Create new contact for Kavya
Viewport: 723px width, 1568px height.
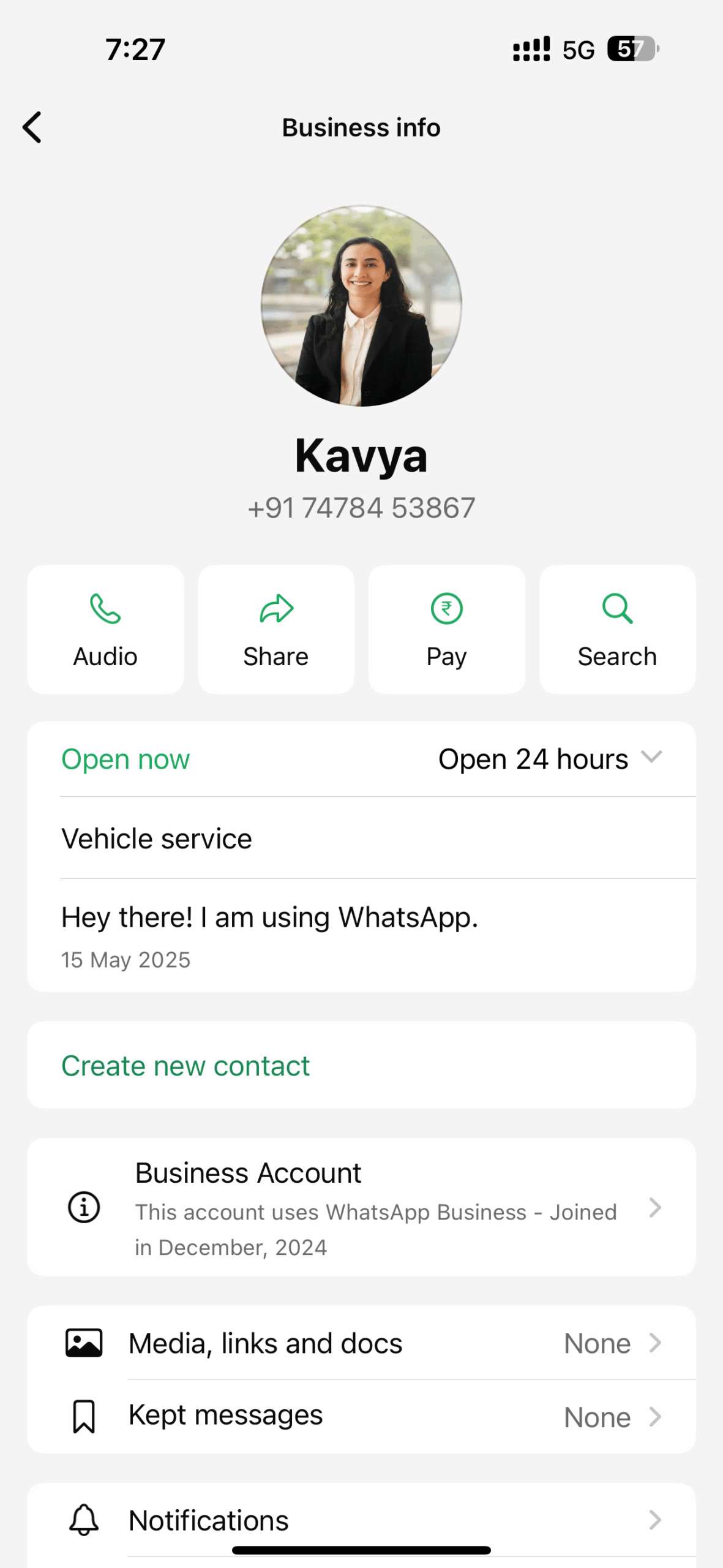pyautogui.click(x=185, y=1066)
